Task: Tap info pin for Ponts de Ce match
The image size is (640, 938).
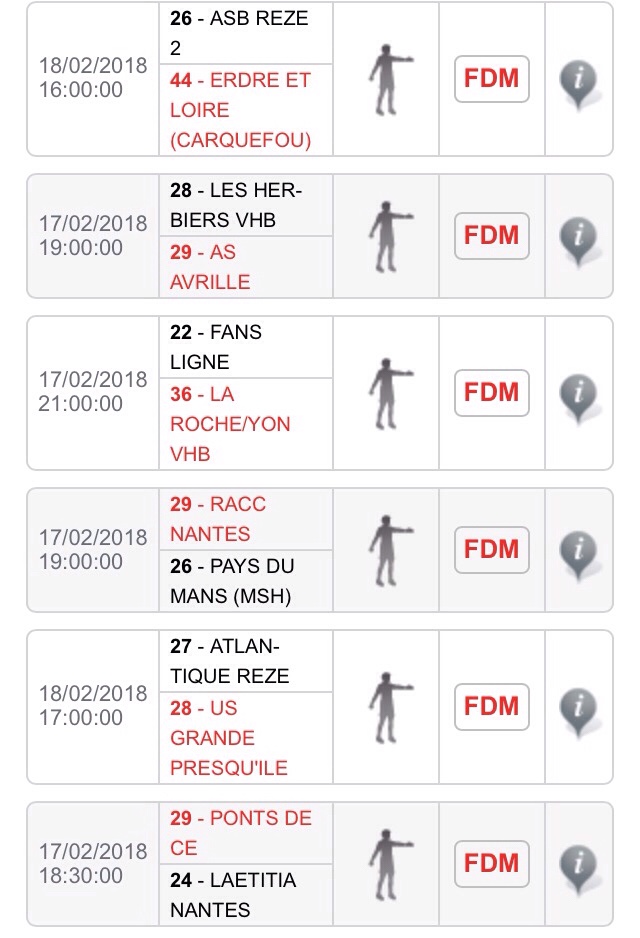Action: [579, 865]
